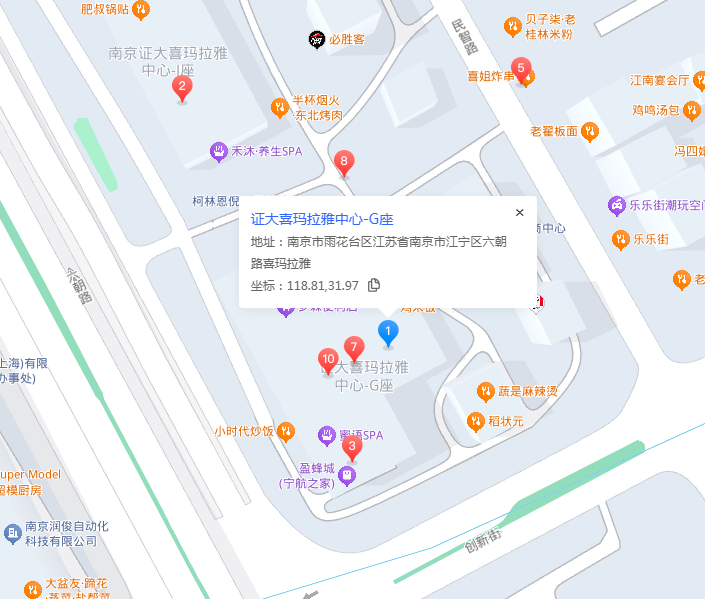Viewport: 705px width, 599px height.
Task: Open the 证大喜玛拉雅中心-G座 title link
Action: (x=322, y=218)
